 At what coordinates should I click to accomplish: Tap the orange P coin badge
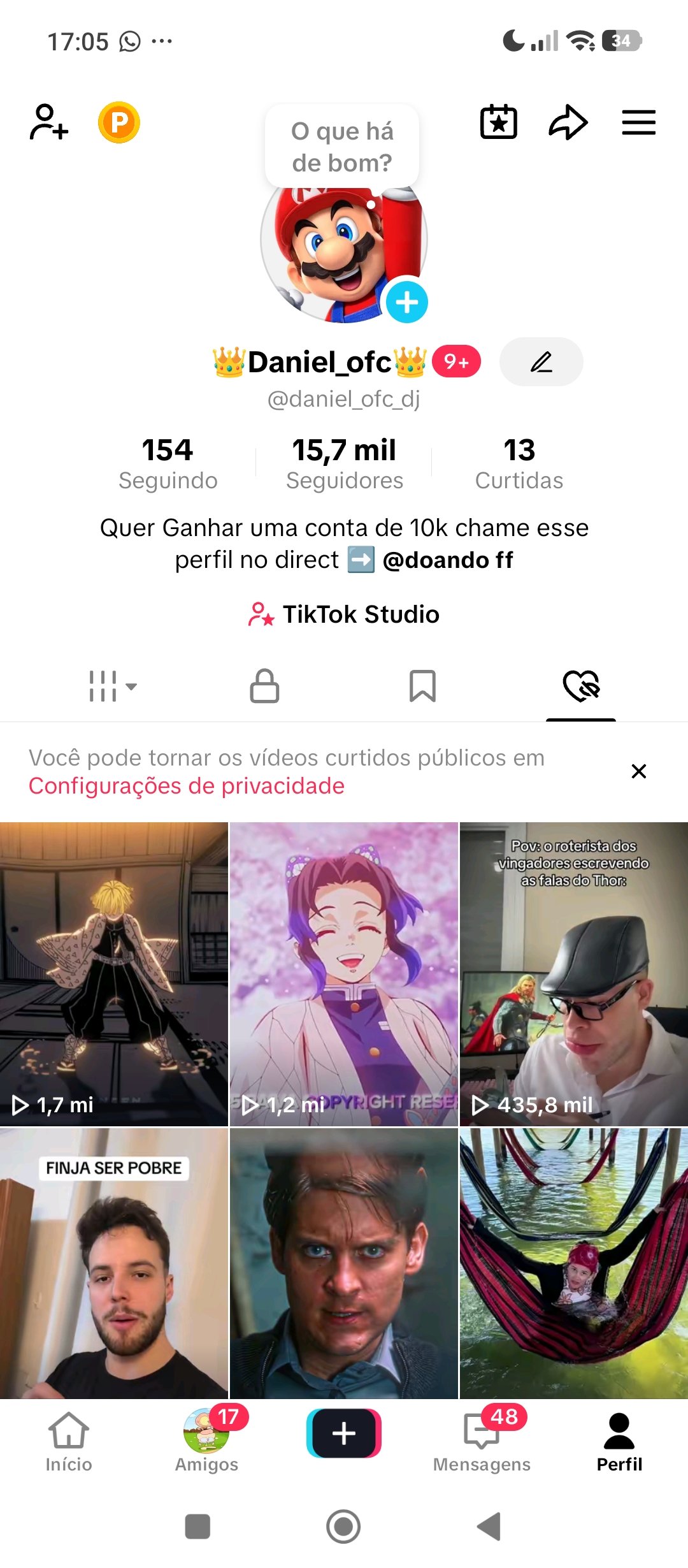coord(119,122)
